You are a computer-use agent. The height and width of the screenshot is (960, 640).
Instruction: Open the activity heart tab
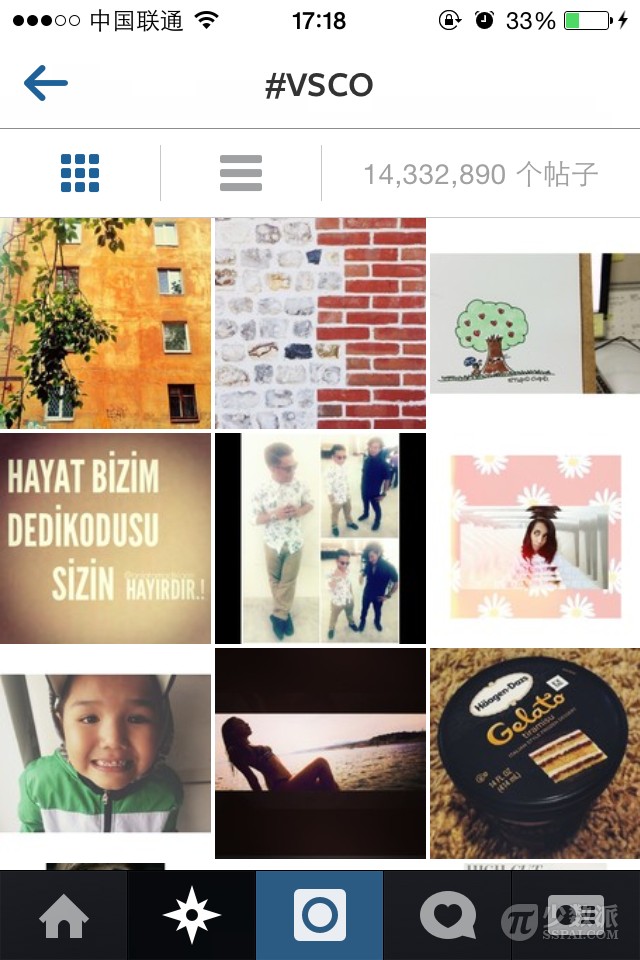[447, 916]
